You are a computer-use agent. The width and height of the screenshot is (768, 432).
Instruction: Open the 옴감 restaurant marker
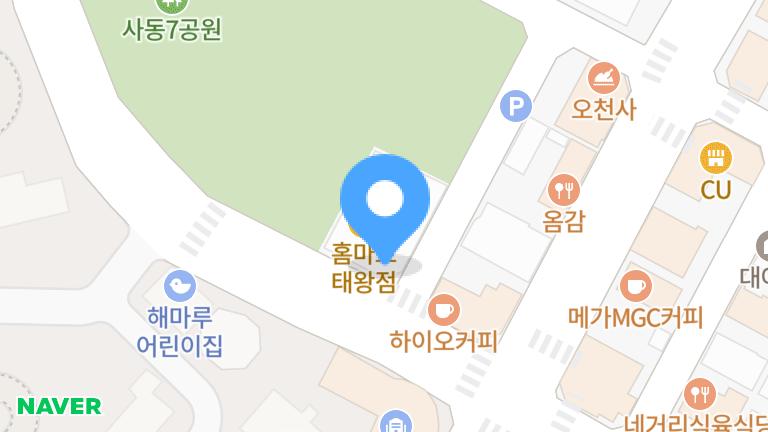(564, 189)
